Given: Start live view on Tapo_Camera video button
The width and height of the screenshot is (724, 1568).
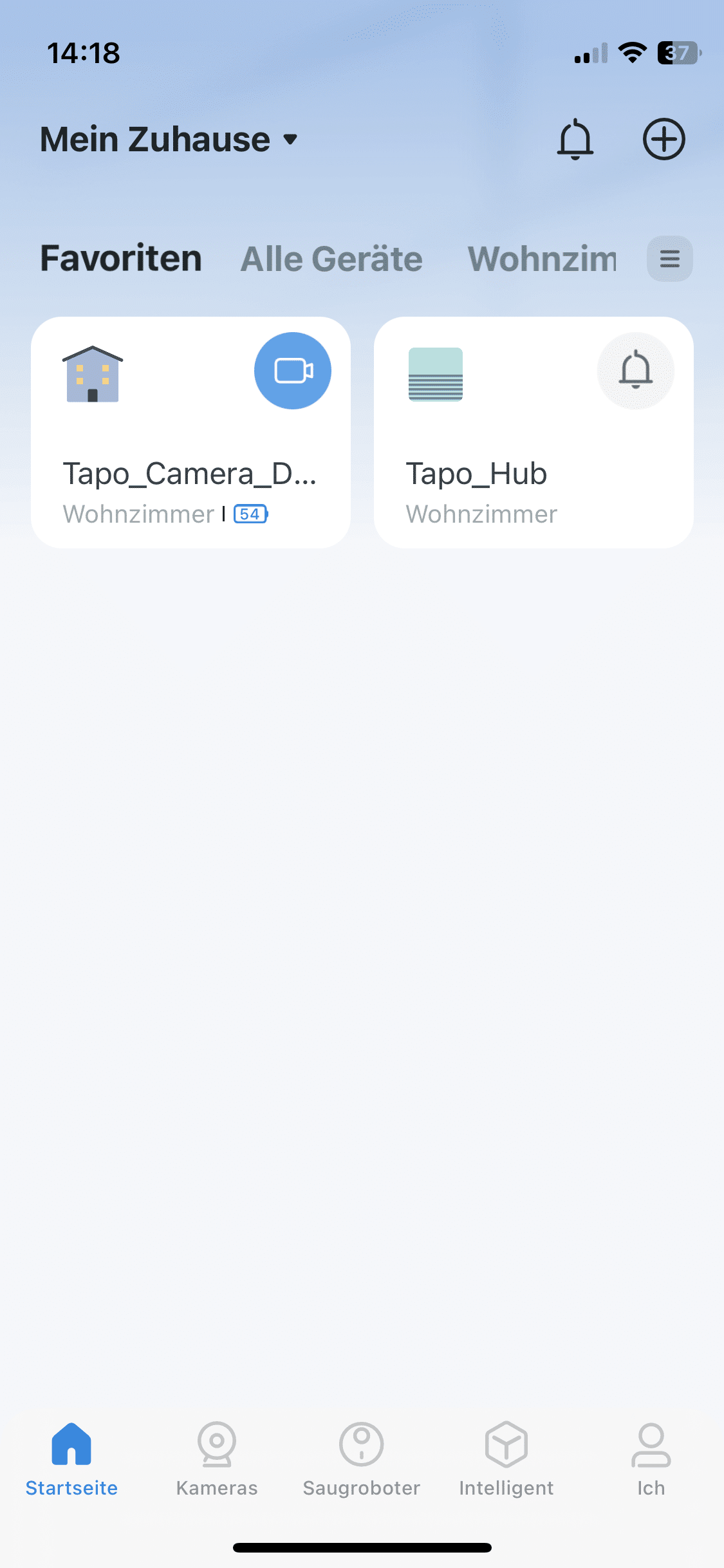Looking at the screenshot, I should point(293,371).
